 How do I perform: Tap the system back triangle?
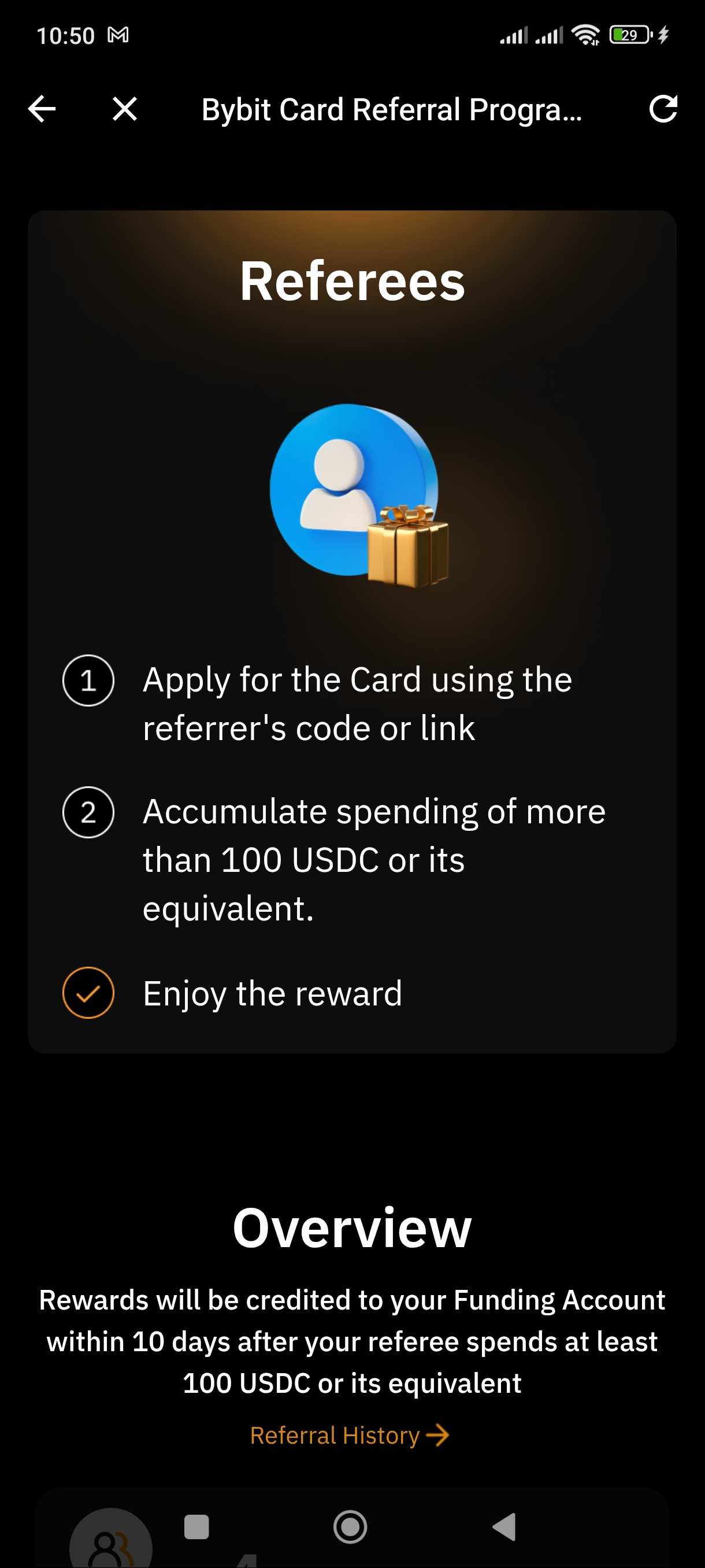click(x=504, y=1526)
